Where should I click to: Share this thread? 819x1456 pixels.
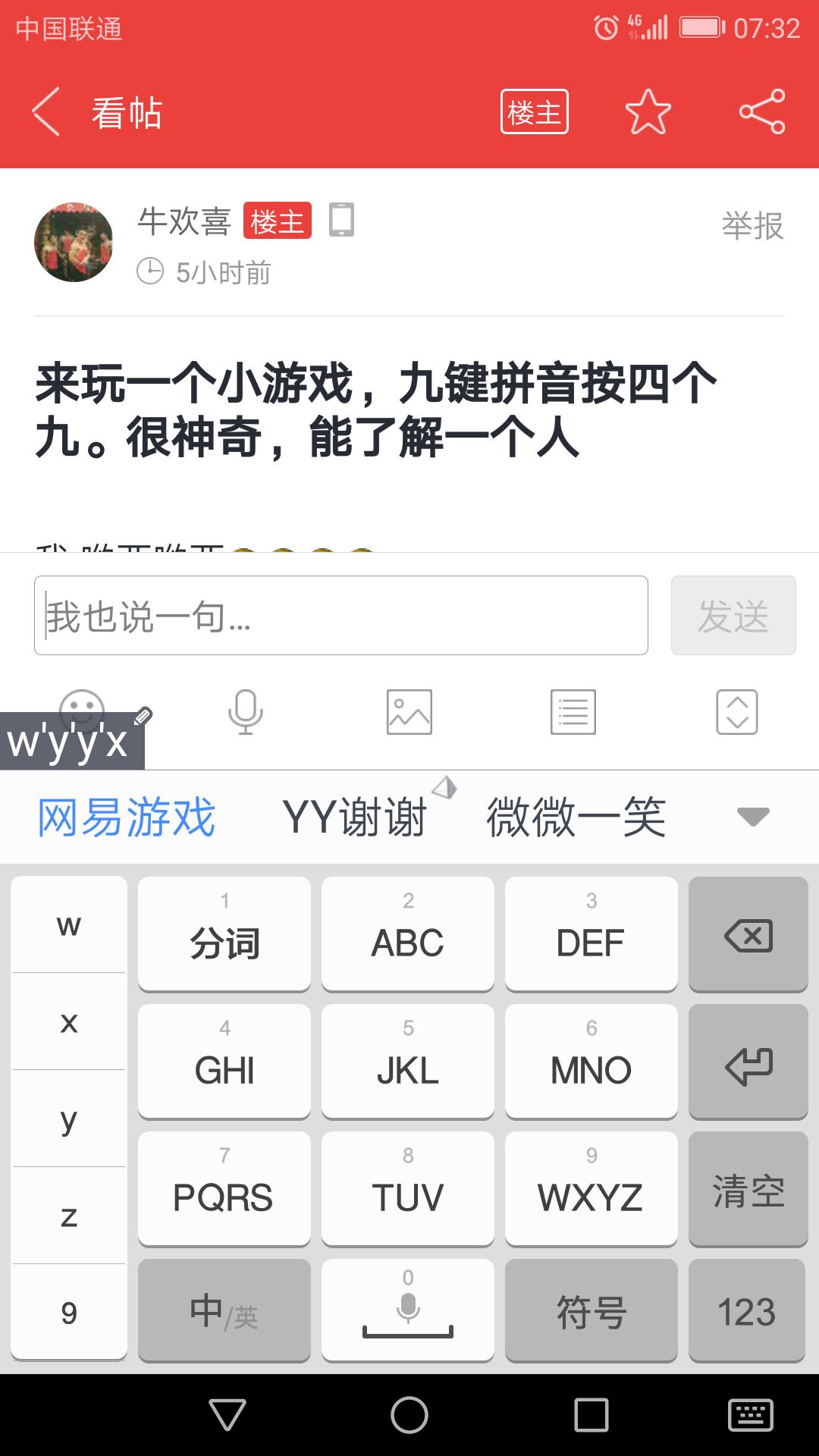(x=761, y=112)
